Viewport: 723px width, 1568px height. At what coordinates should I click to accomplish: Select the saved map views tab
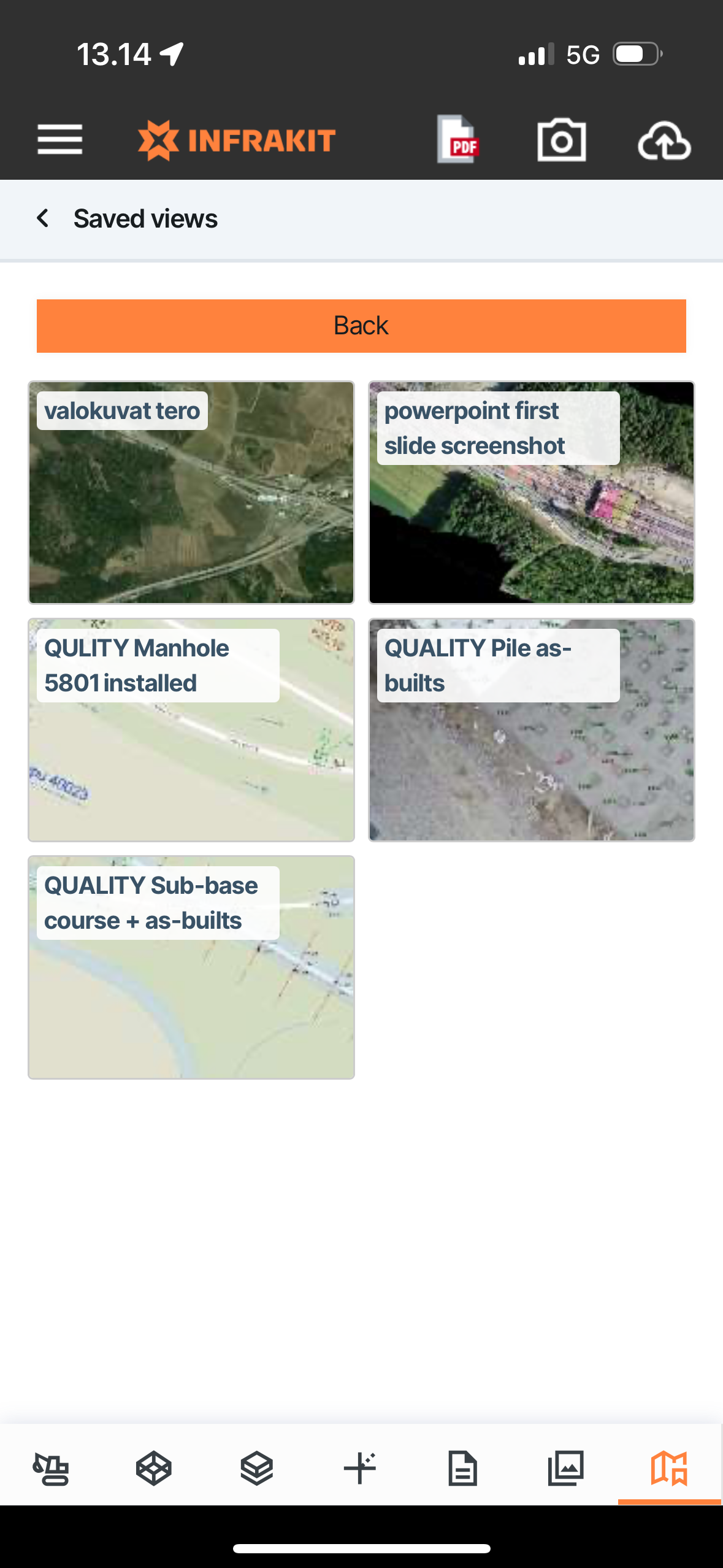click(668, 1469)
